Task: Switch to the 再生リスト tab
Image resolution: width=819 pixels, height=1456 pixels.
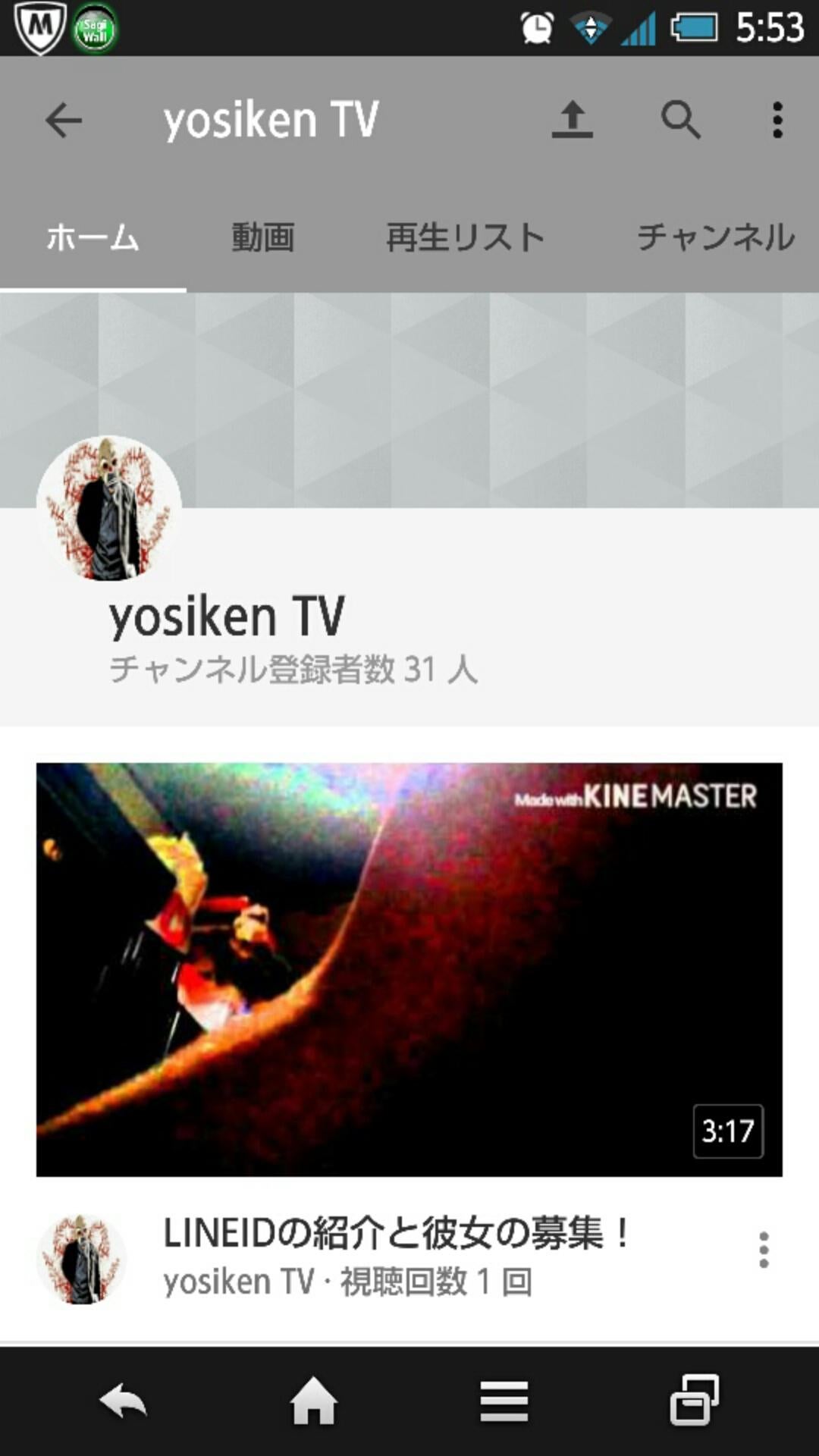Action: pyautogui.click(x=465, y=238)
